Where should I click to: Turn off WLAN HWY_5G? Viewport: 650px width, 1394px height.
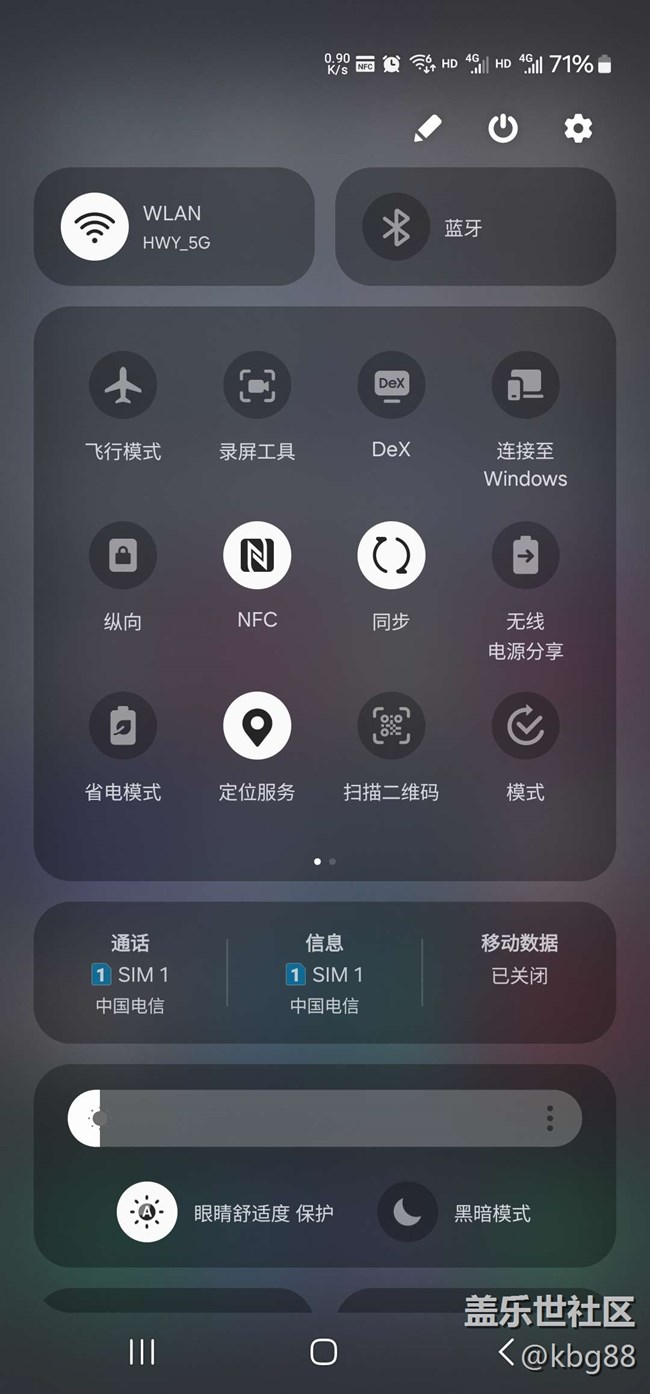pyautogui.click(x=95, y=227)
